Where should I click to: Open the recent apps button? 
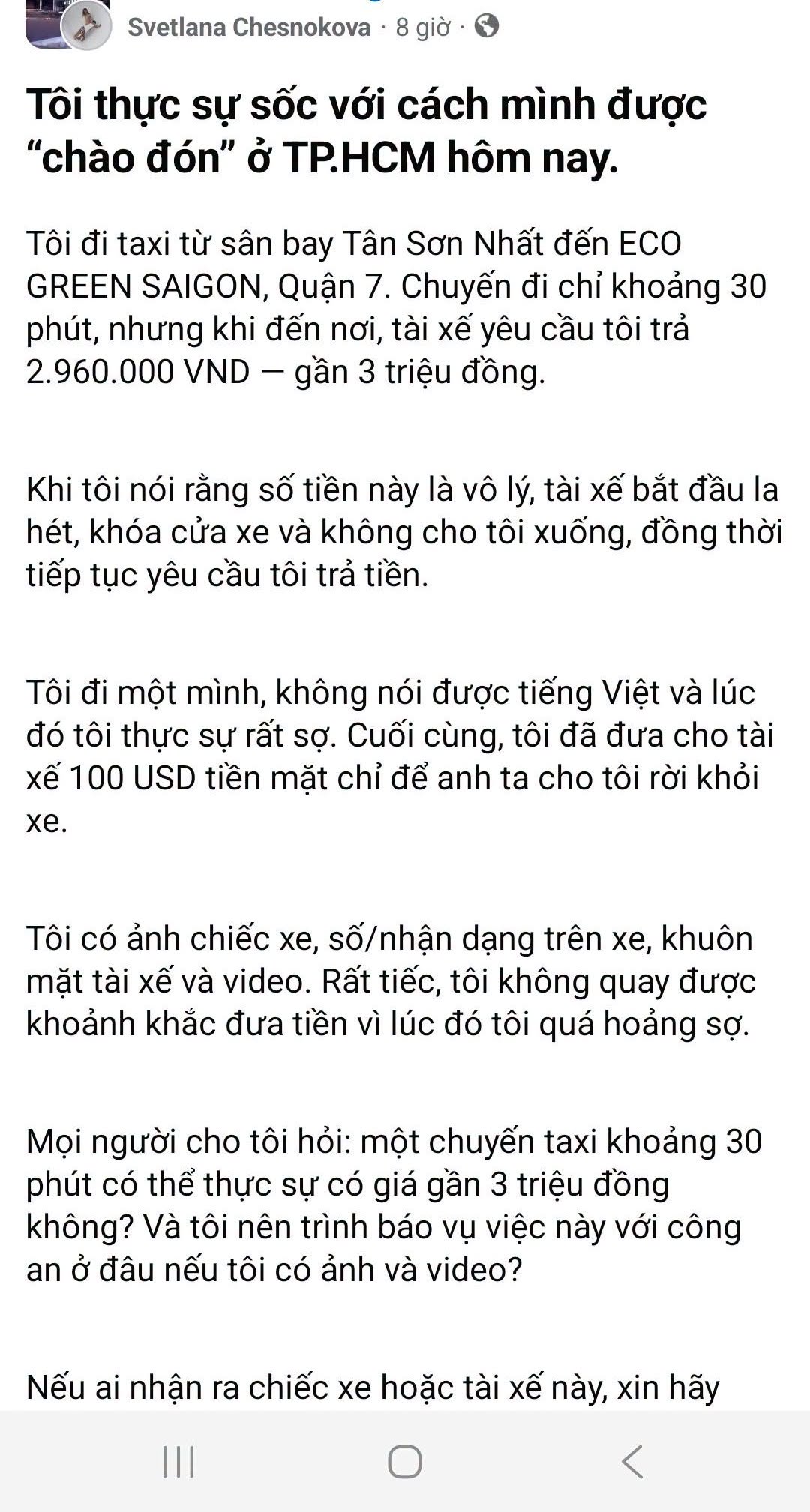coord(178,1461)
